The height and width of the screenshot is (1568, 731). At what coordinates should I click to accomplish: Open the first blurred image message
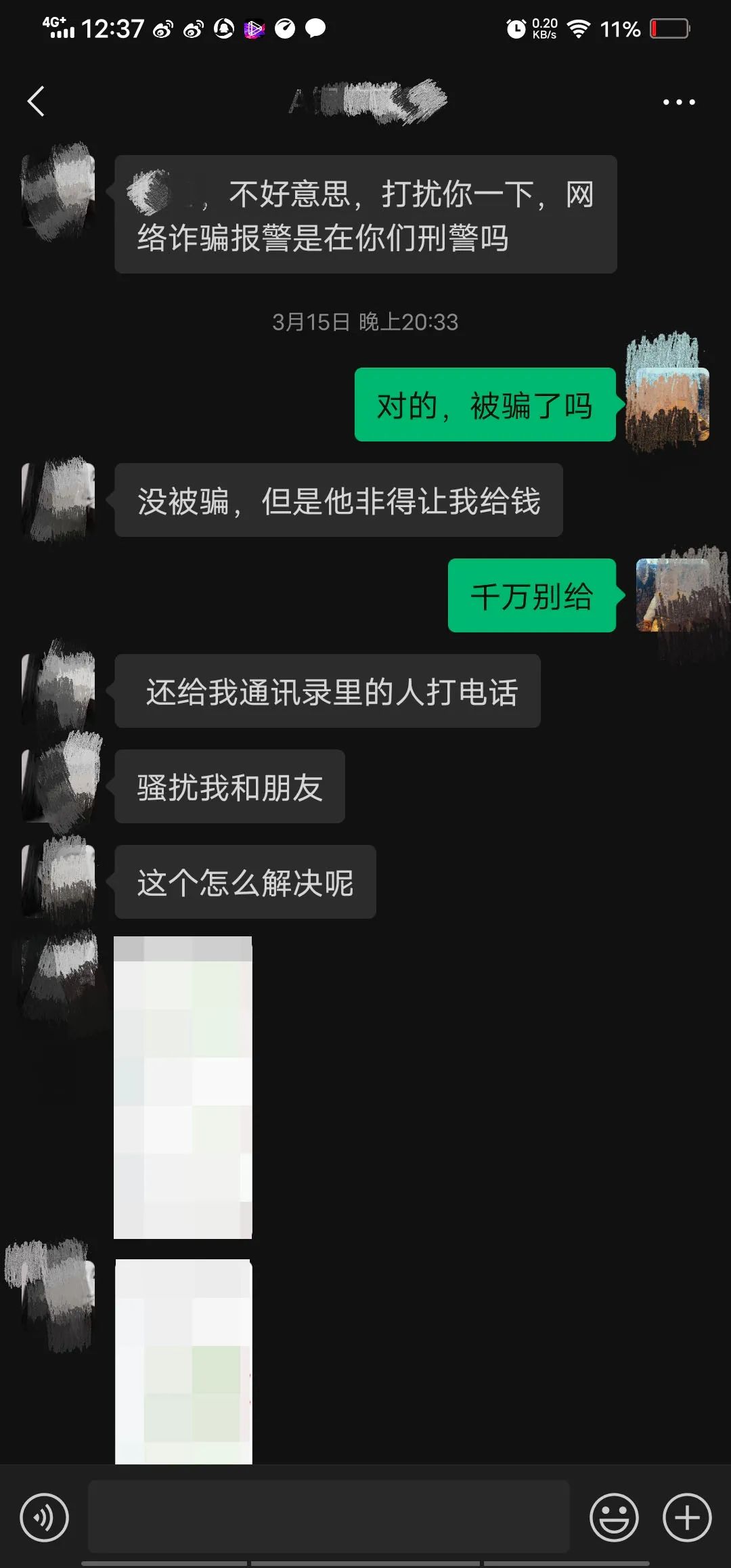tap(183, 1087)
